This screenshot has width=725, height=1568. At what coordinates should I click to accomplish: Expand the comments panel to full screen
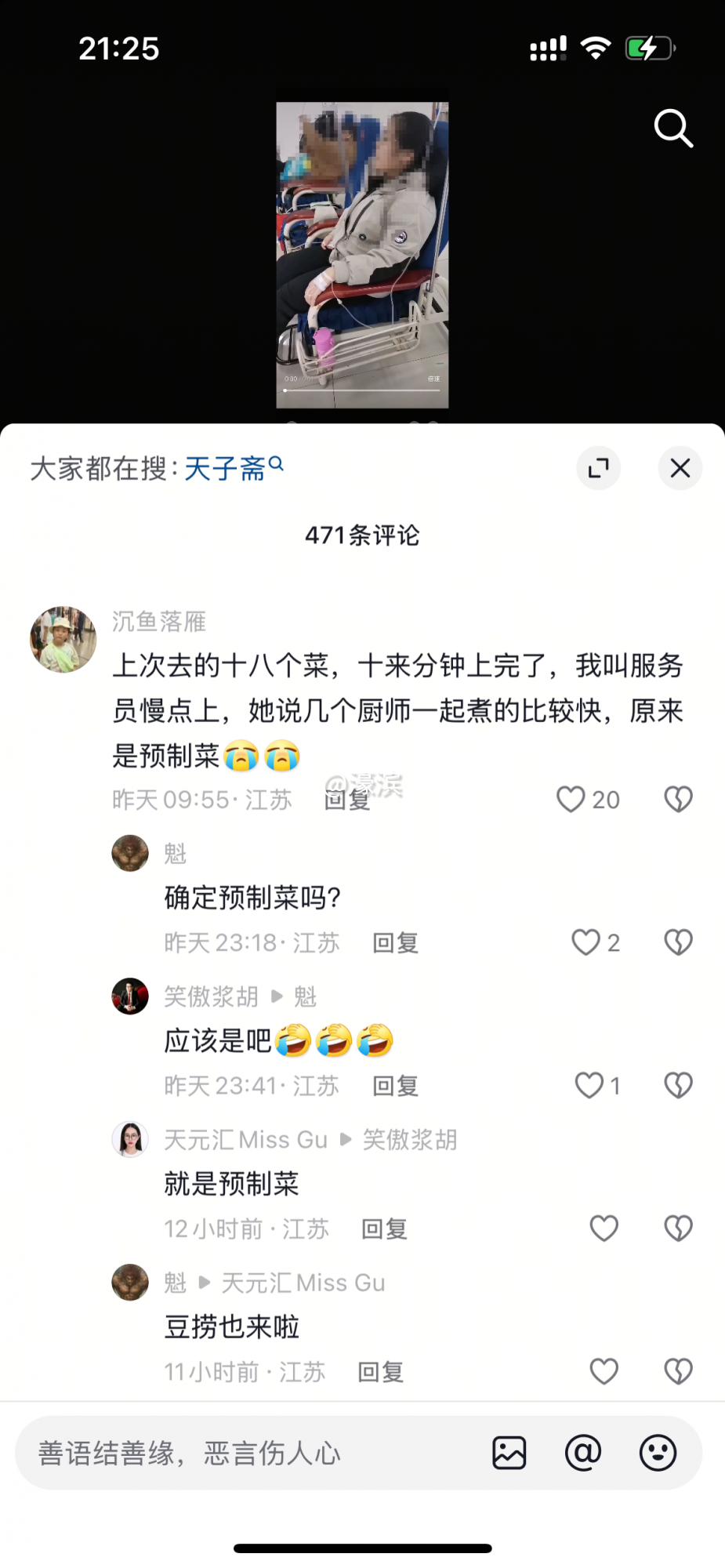599,469
